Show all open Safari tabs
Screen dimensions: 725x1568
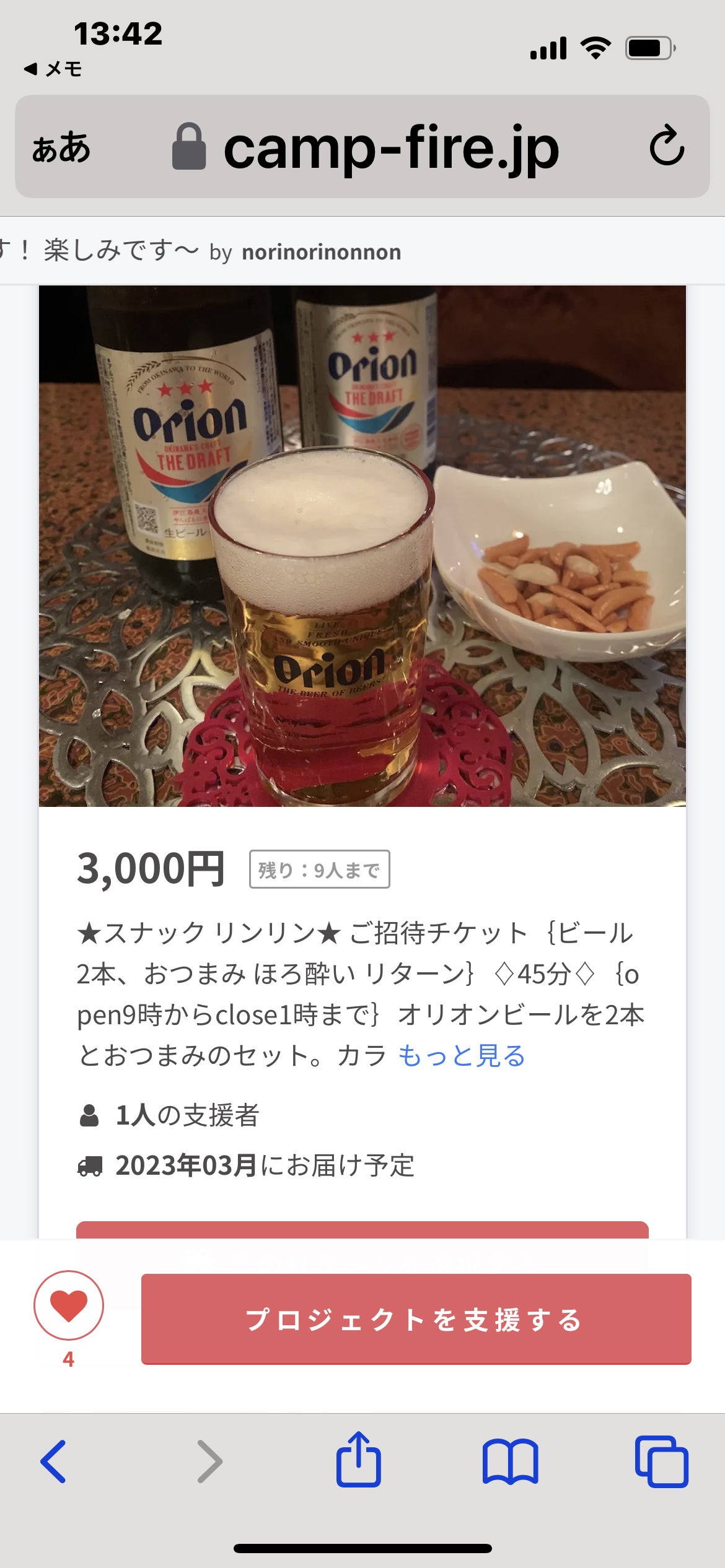coord(661,1461)
